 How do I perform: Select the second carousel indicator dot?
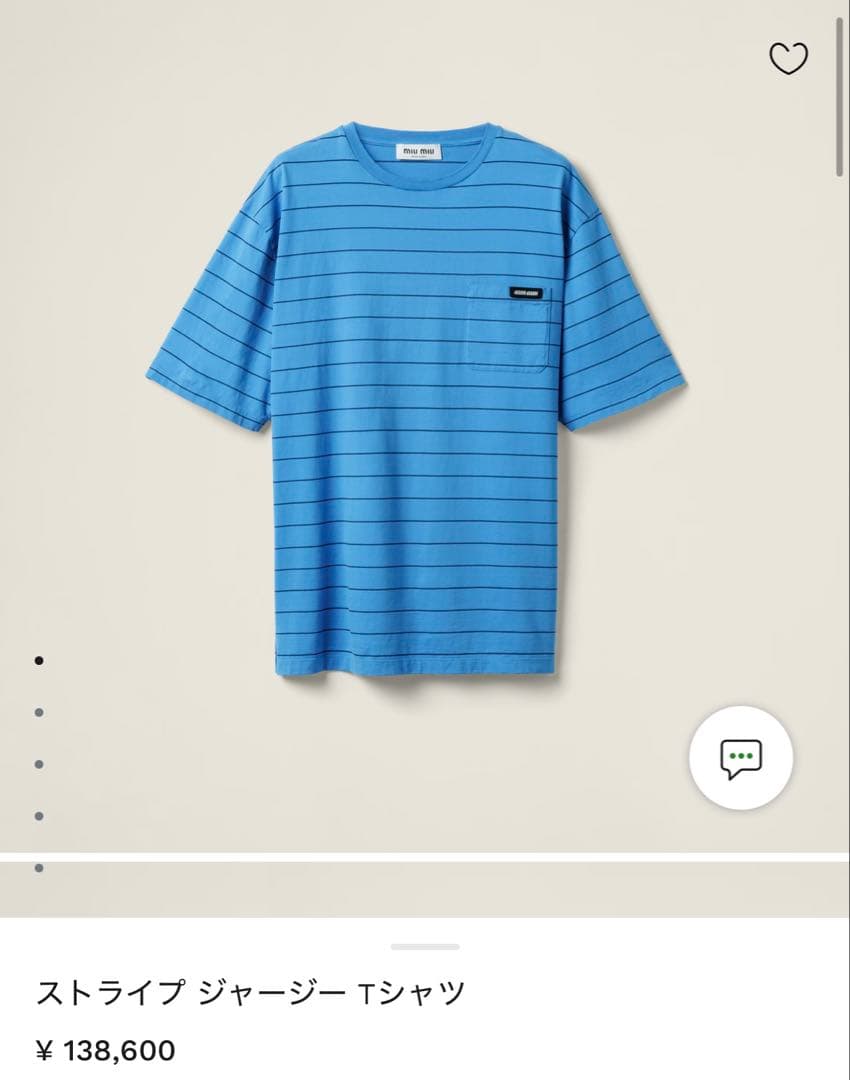(39, 711)
